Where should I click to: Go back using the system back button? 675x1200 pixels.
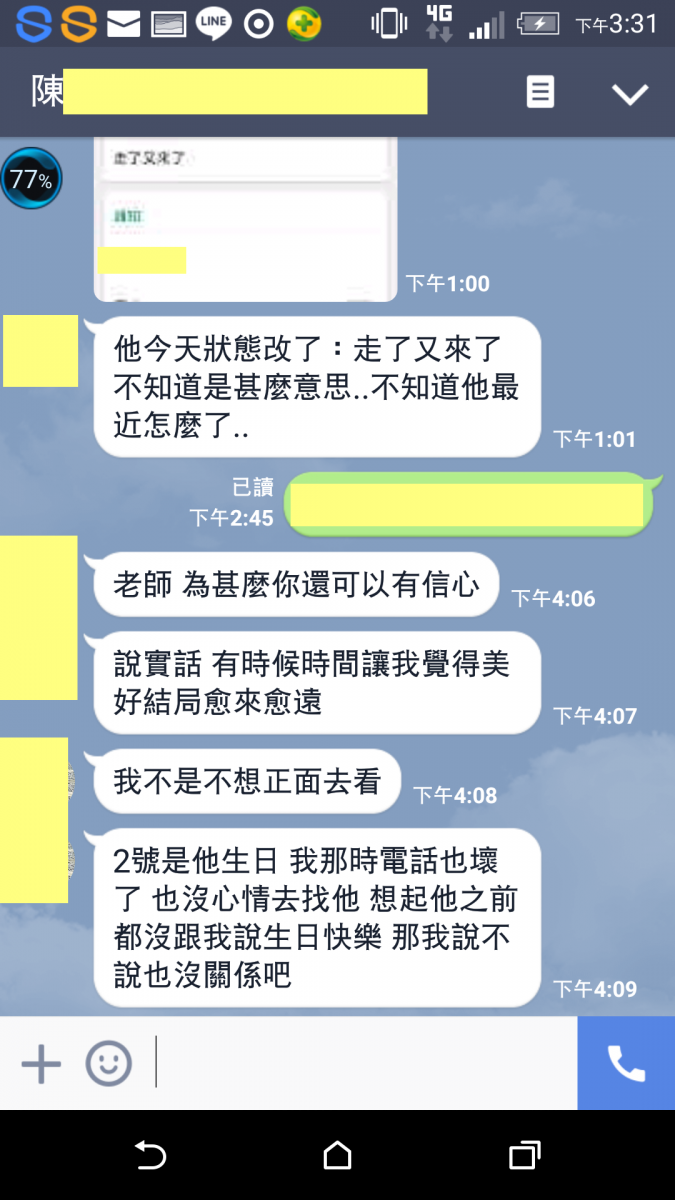coord(150,1156)
